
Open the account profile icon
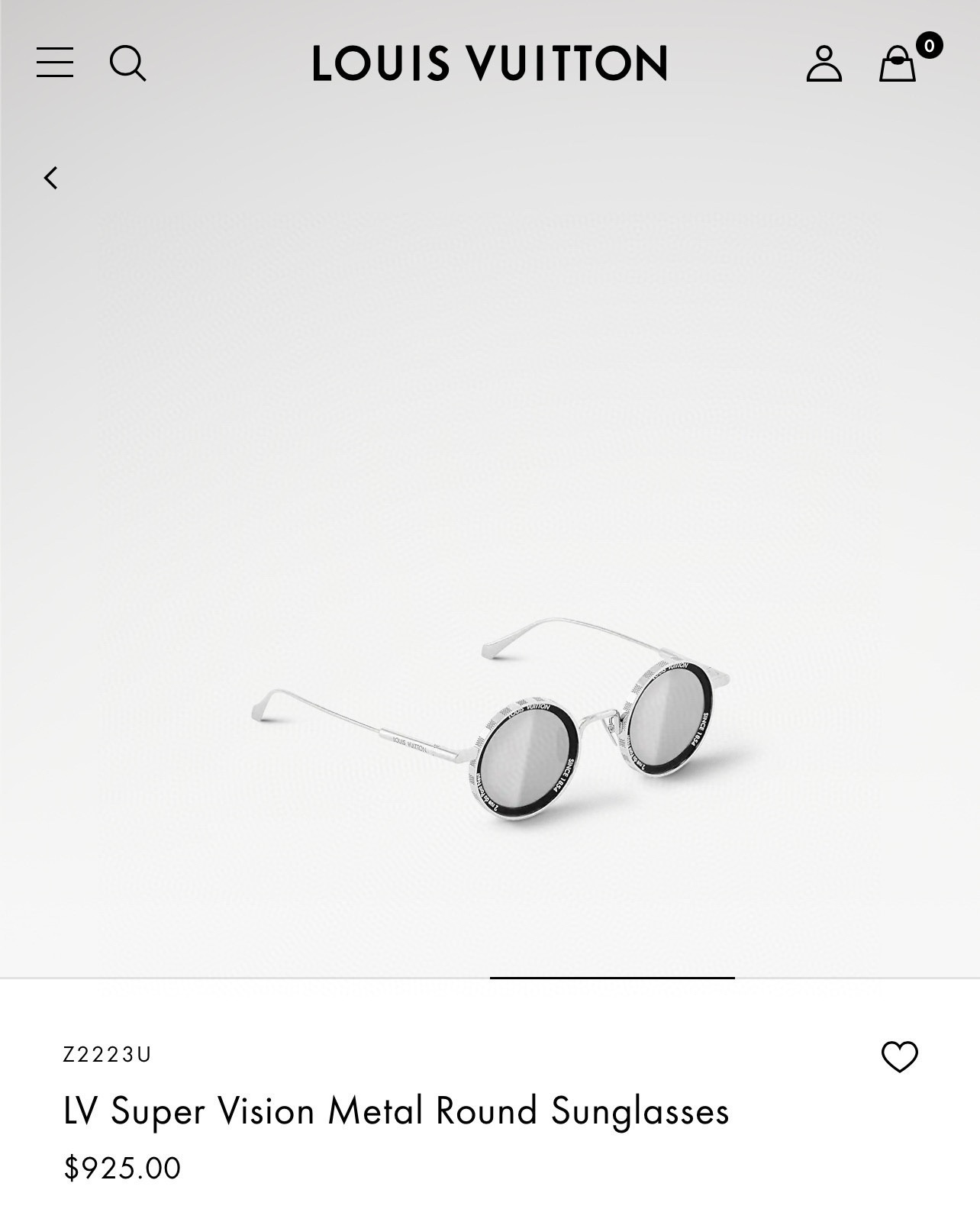824,63
